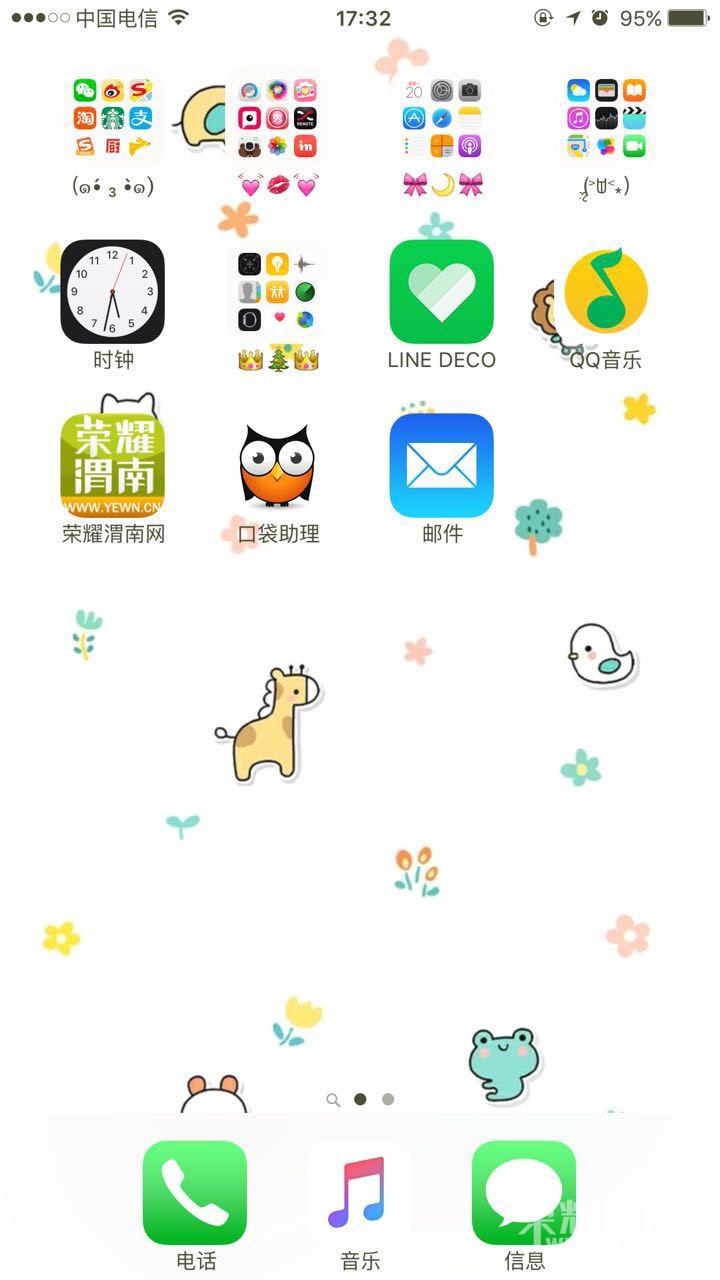Open QQ音乐 music app
This screenshot has width=720, height=1280.
[606, 292]
